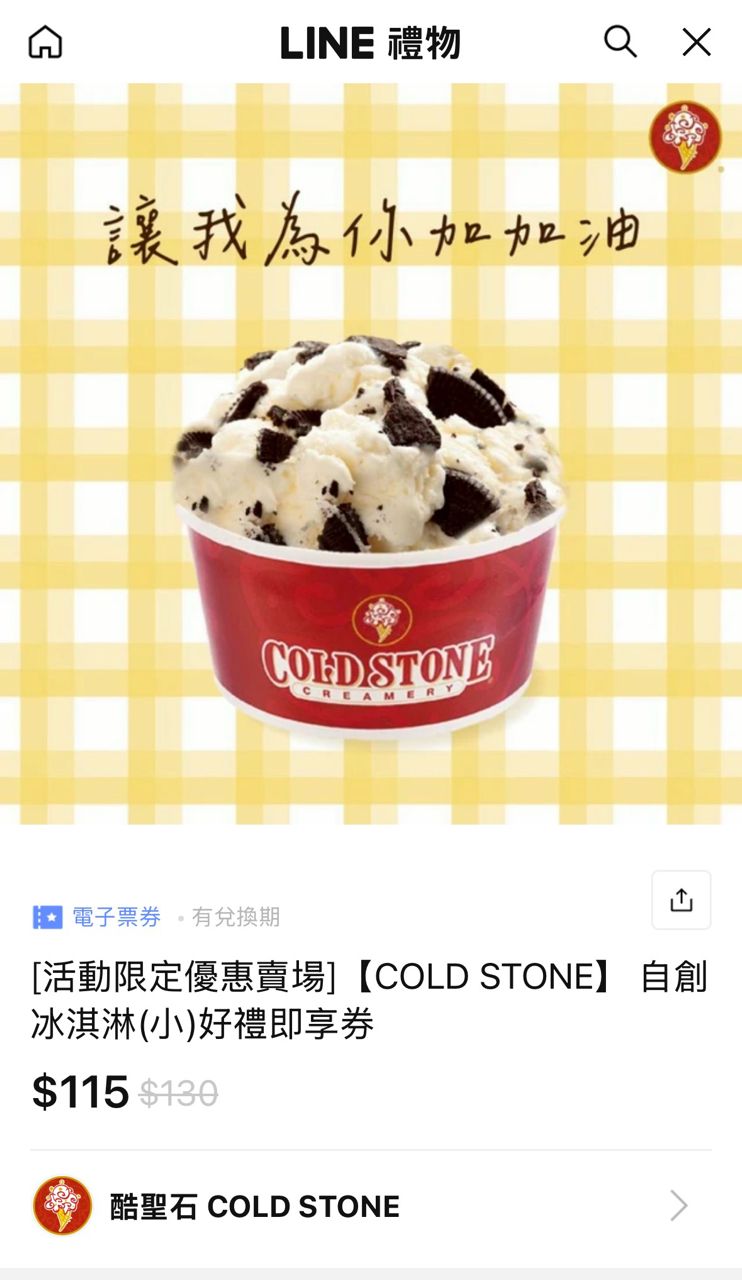
Task: Close the LINE 禮物 page
Action: [696, 42]
